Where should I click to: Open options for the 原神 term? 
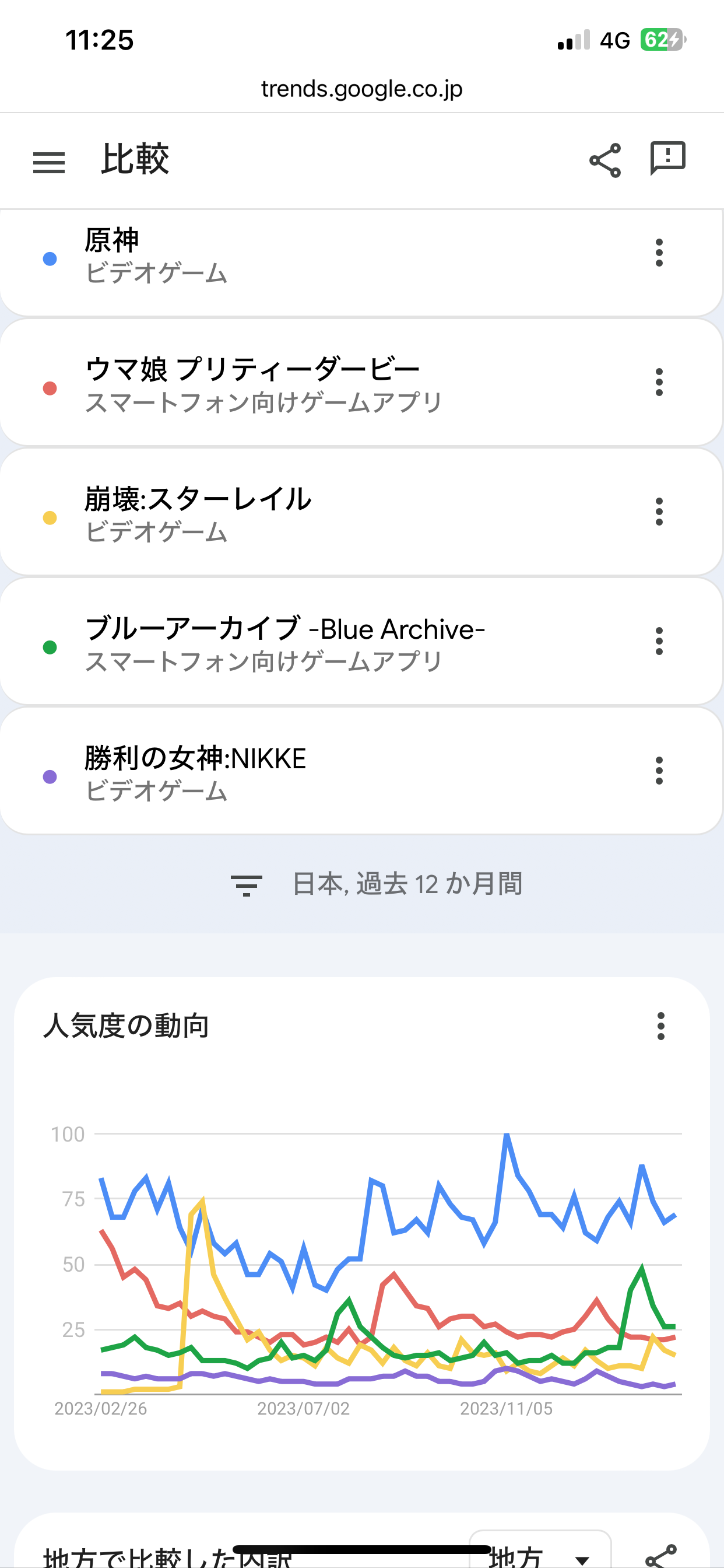click(x=659, y=253)
